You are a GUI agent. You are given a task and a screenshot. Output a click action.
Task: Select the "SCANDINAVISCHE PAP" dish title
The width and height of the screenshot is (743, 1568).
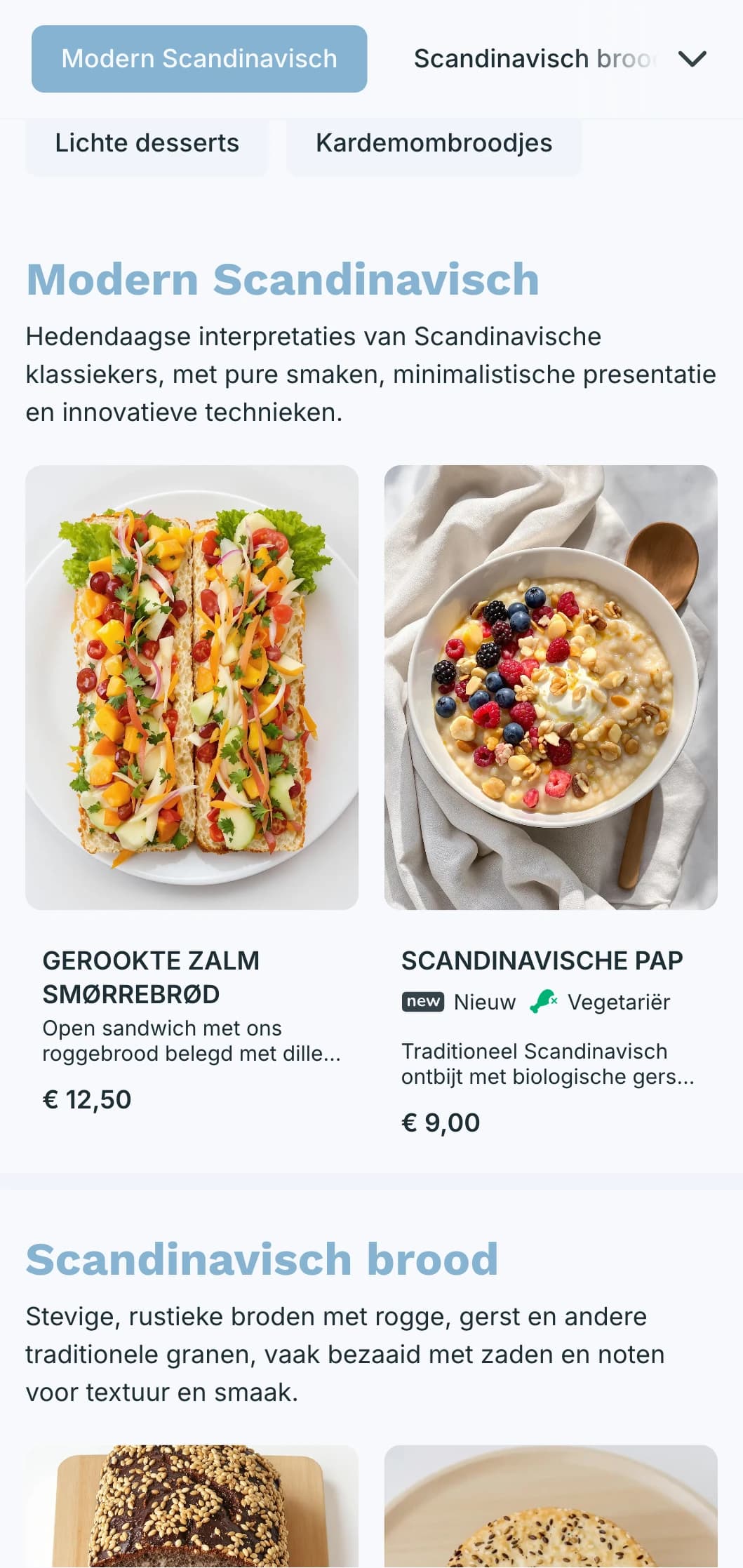pos(542,961)
